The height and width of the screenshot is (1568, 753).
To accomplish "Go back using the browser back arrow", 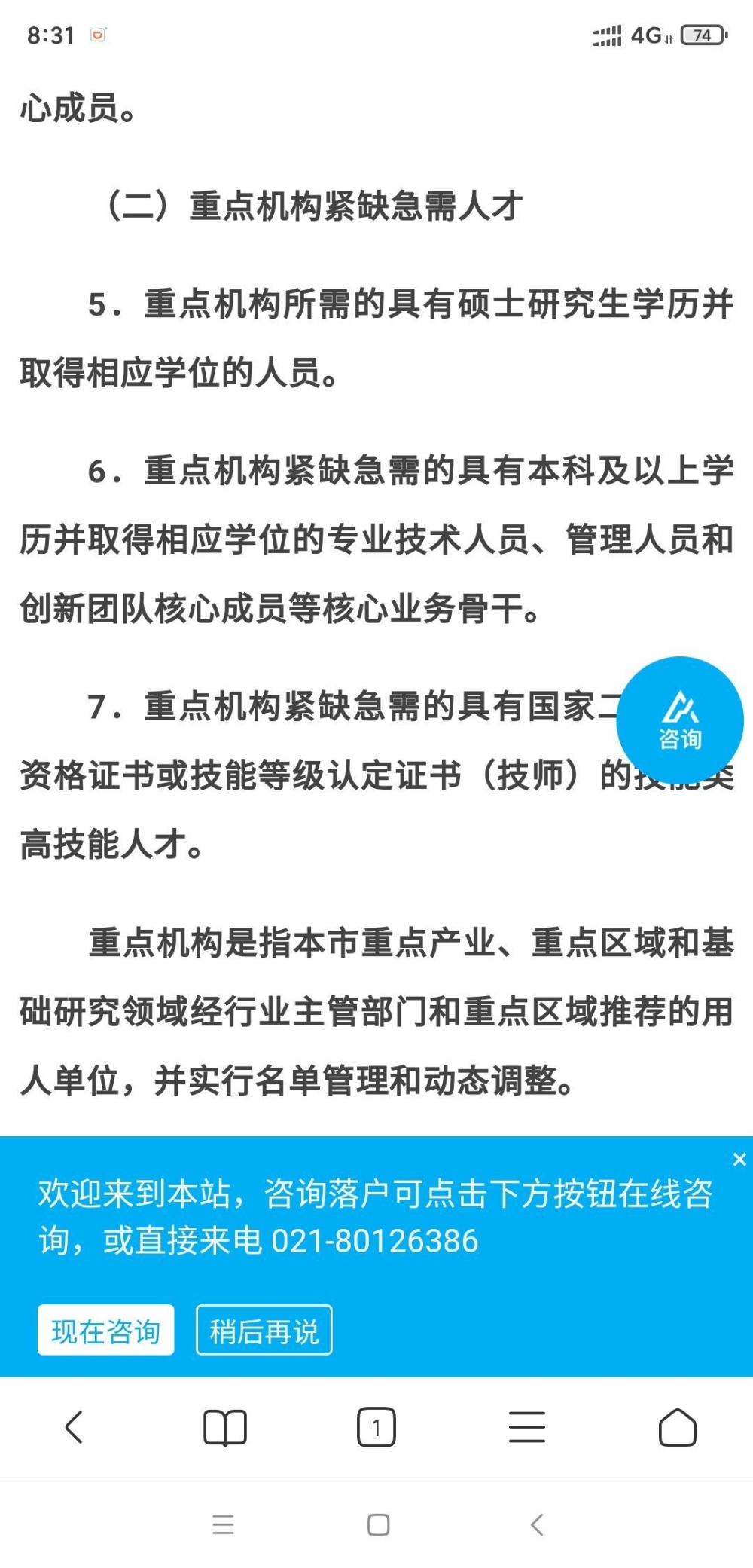I will point(74,1426).
